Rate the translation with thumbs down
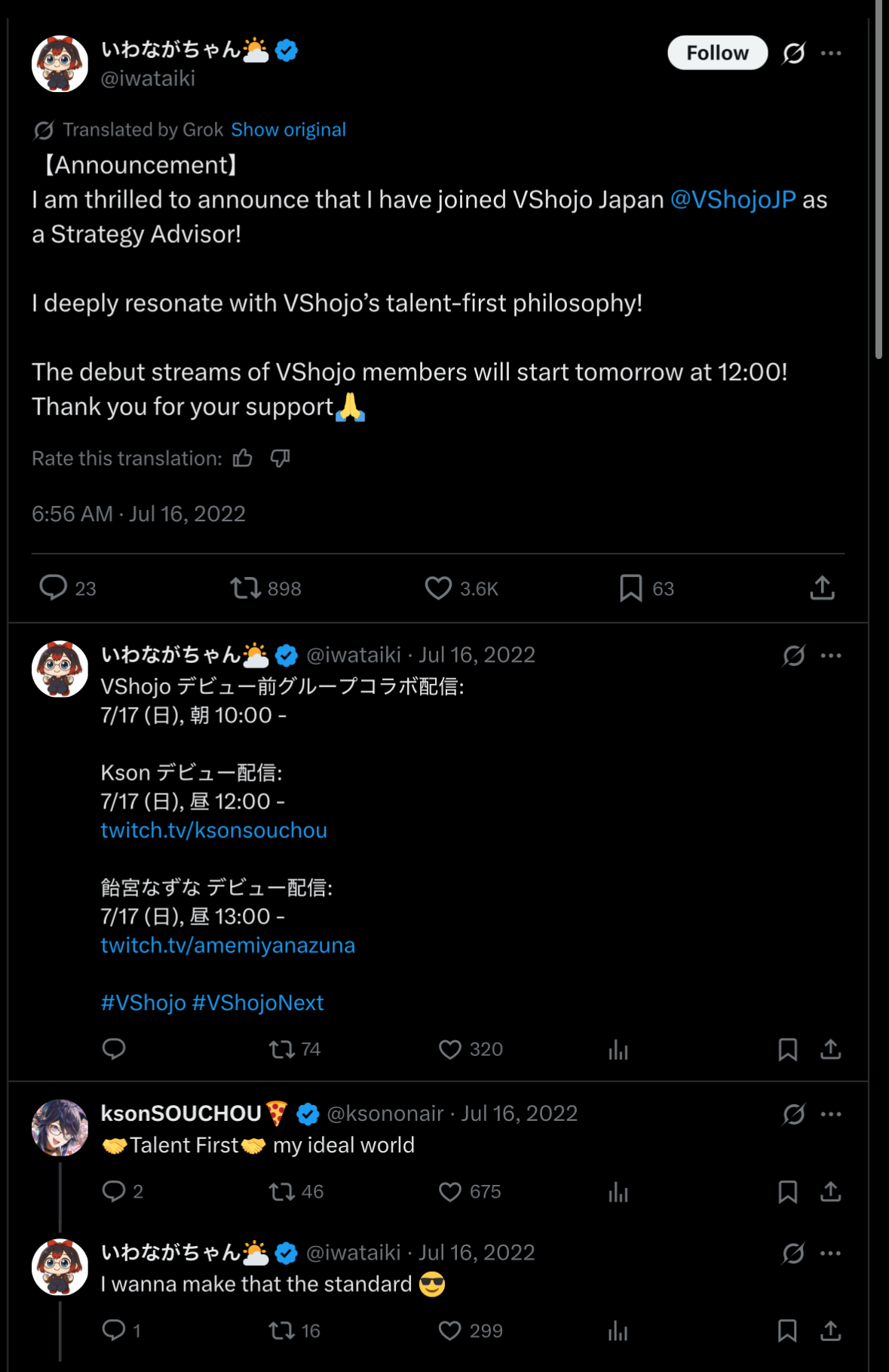The image size is (889, 1372). [280, 459]
